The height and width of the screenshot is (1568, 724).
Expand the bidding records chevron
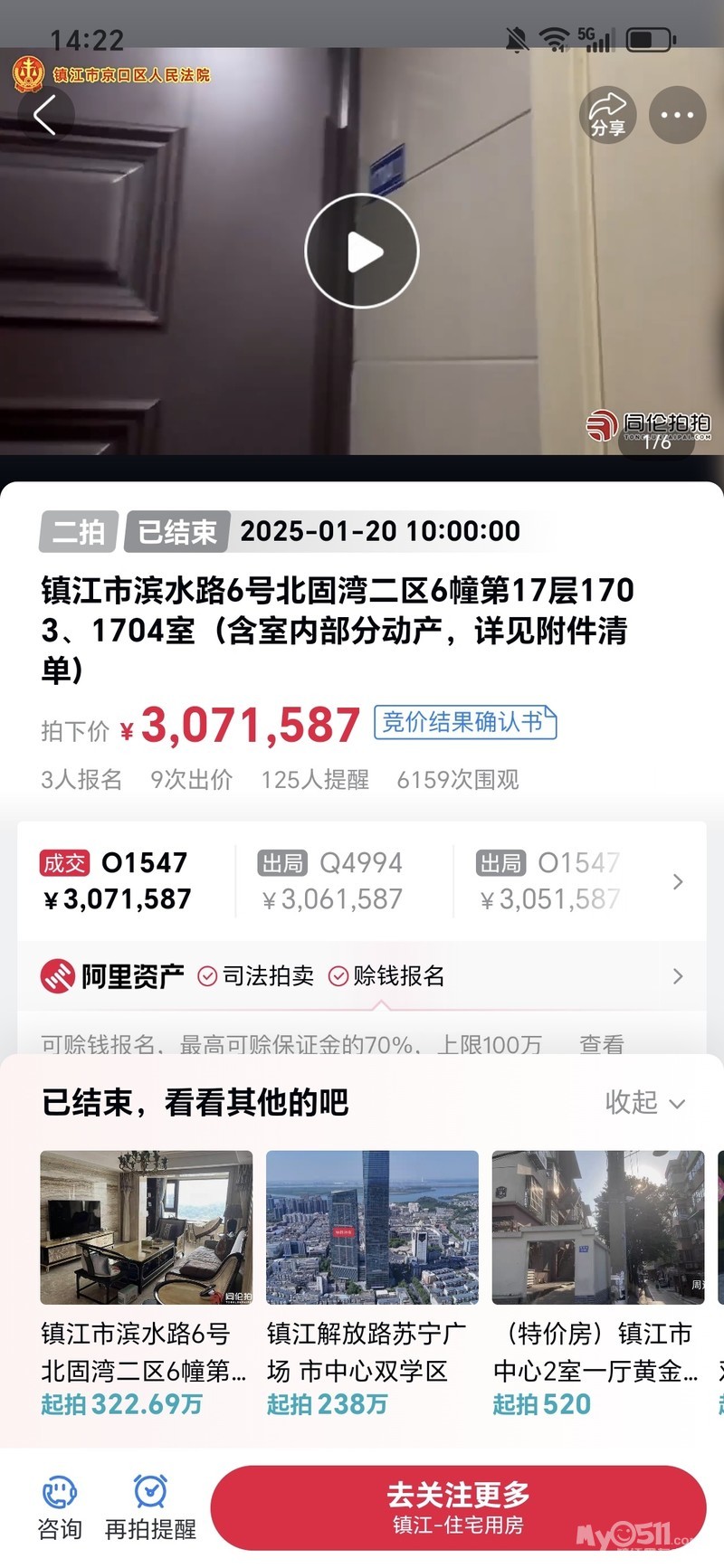tap(678, 881)
